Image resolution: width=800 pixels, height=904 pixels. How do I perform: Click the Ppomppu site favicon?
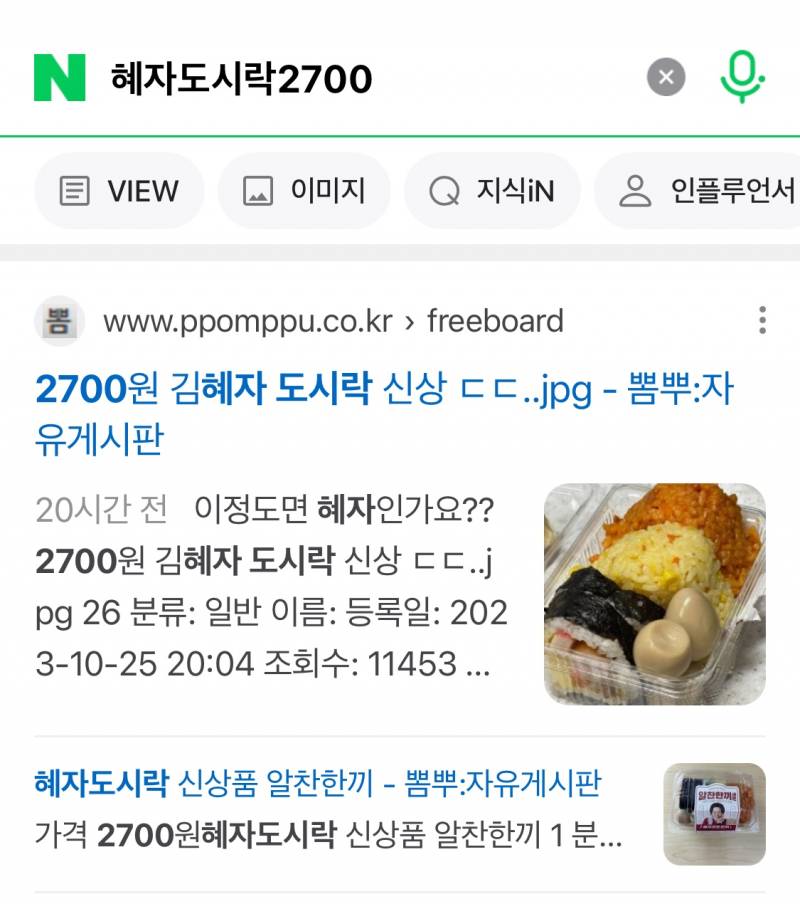(x=59, y=321)
